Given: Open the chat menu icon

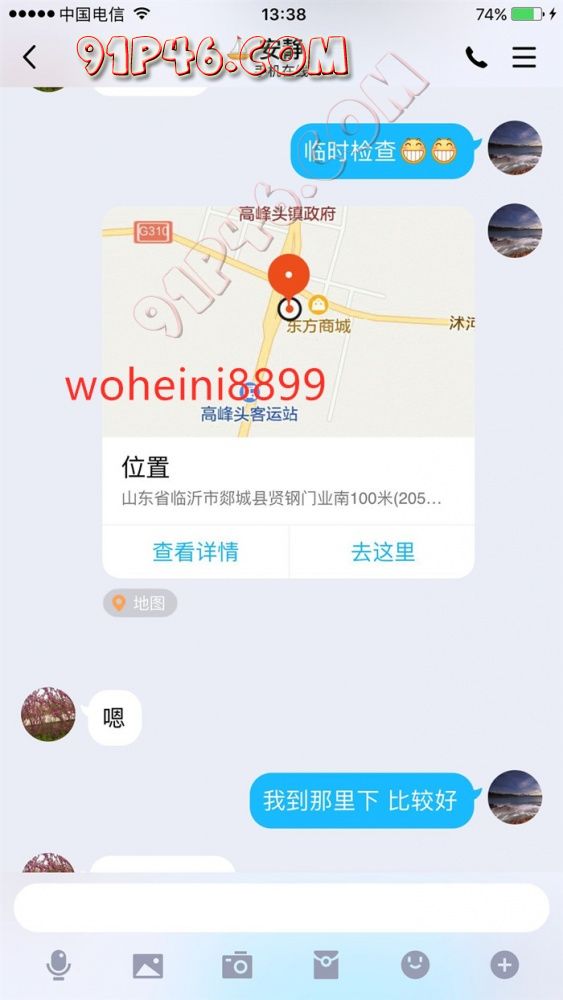Looking at the screenshot, I should coord(524,58).
